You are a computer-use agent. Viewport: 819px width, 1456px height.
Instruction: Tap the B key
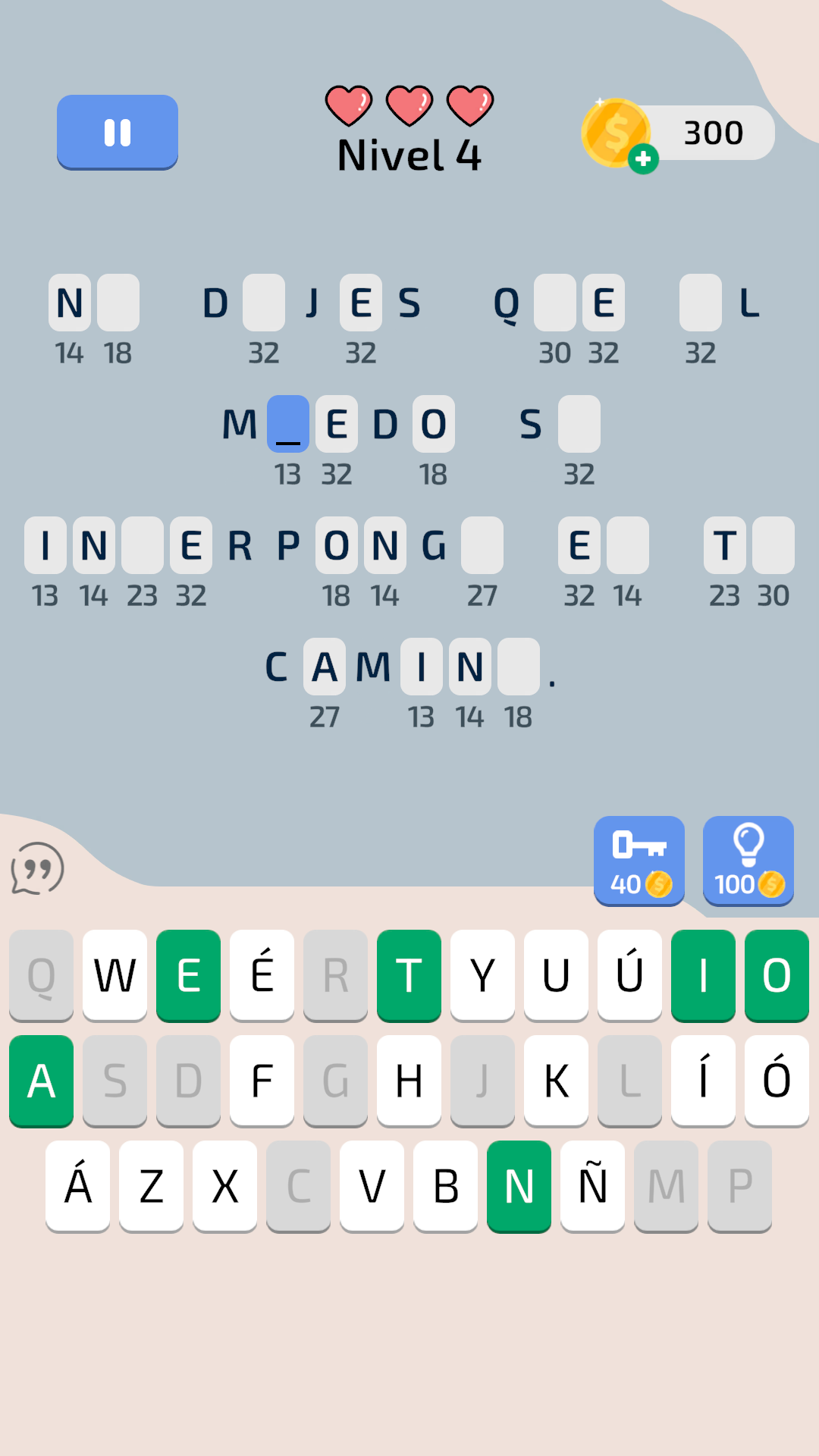445,1186
